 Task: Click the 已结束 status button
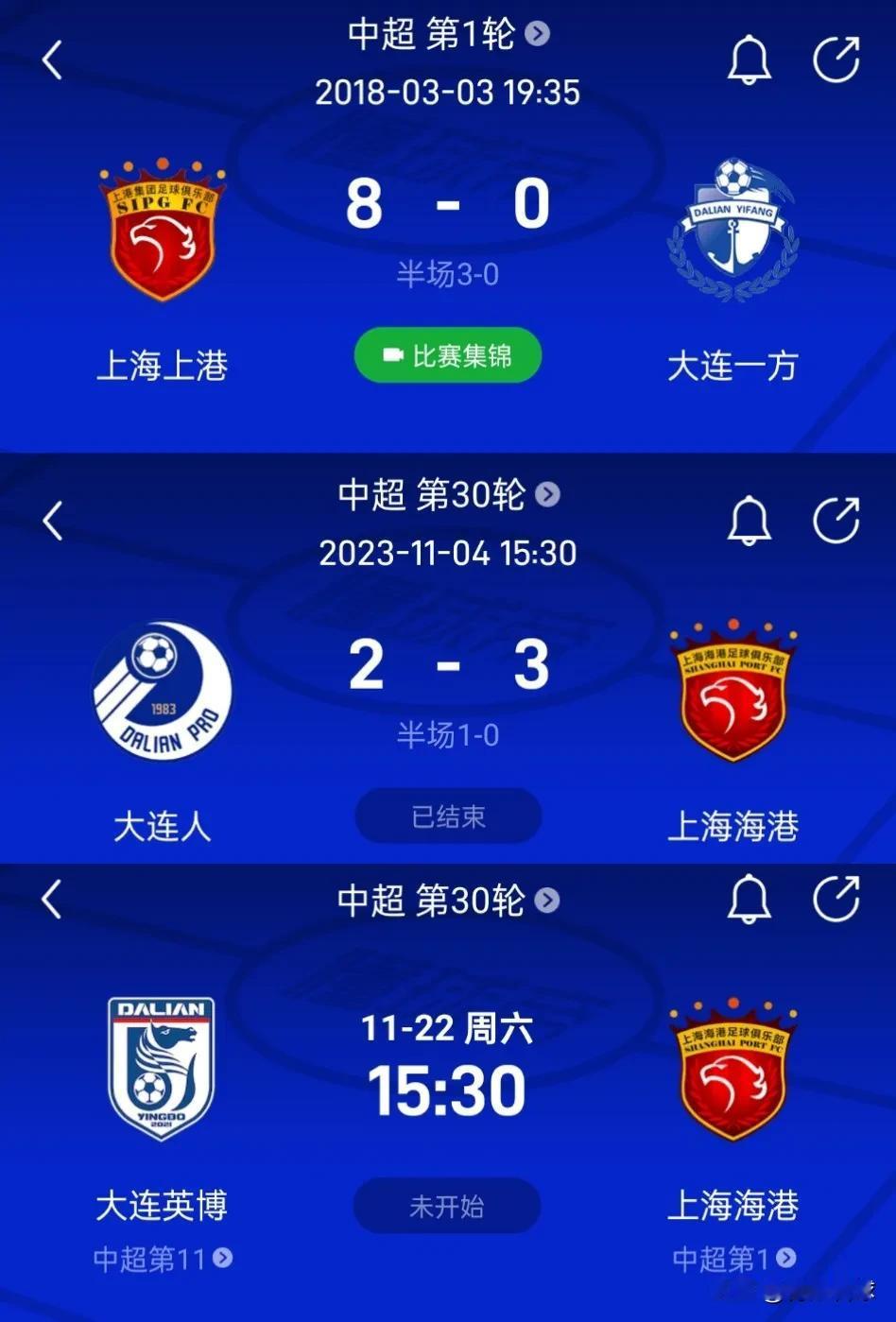446,816
